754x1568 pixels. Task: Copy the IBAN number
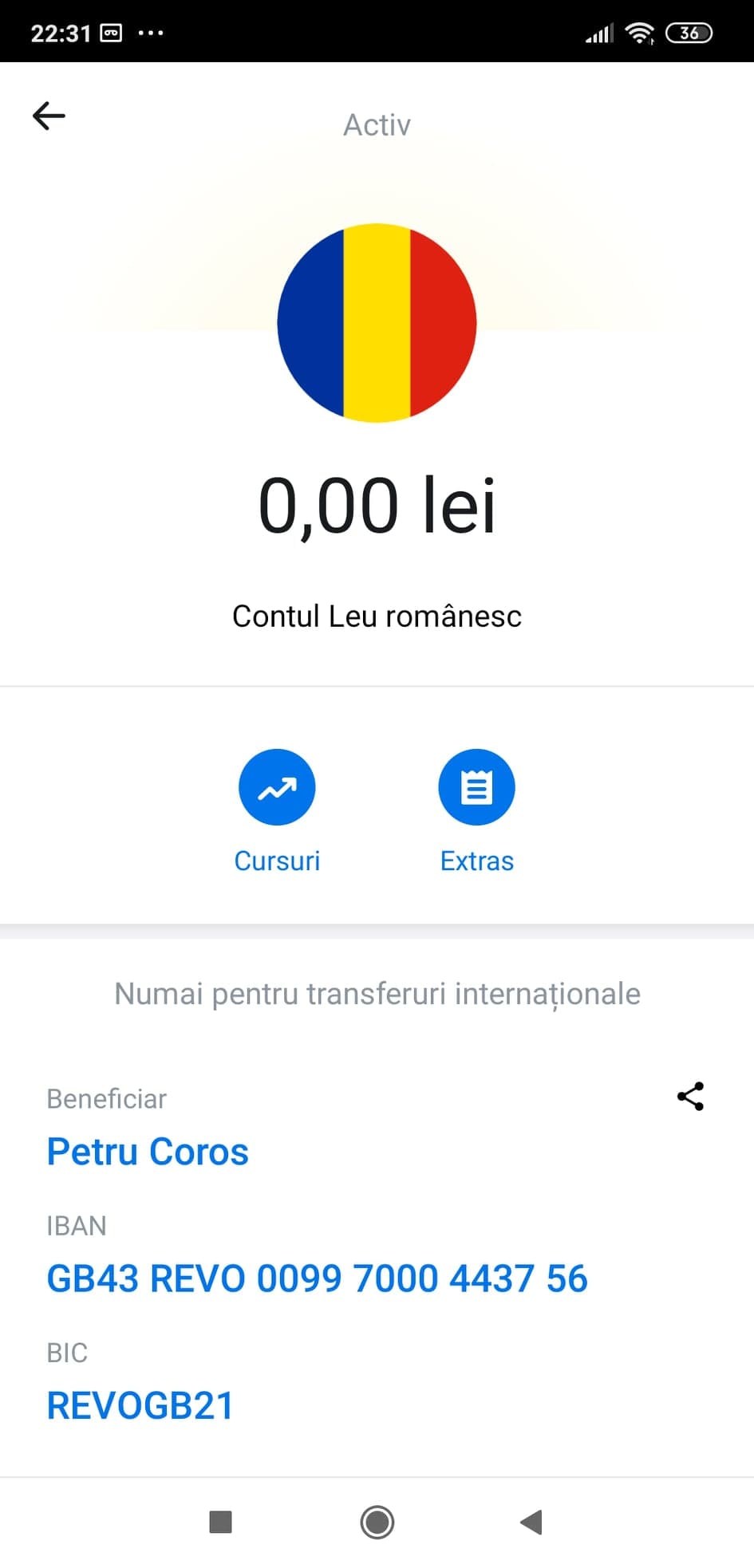[317, 1278]
